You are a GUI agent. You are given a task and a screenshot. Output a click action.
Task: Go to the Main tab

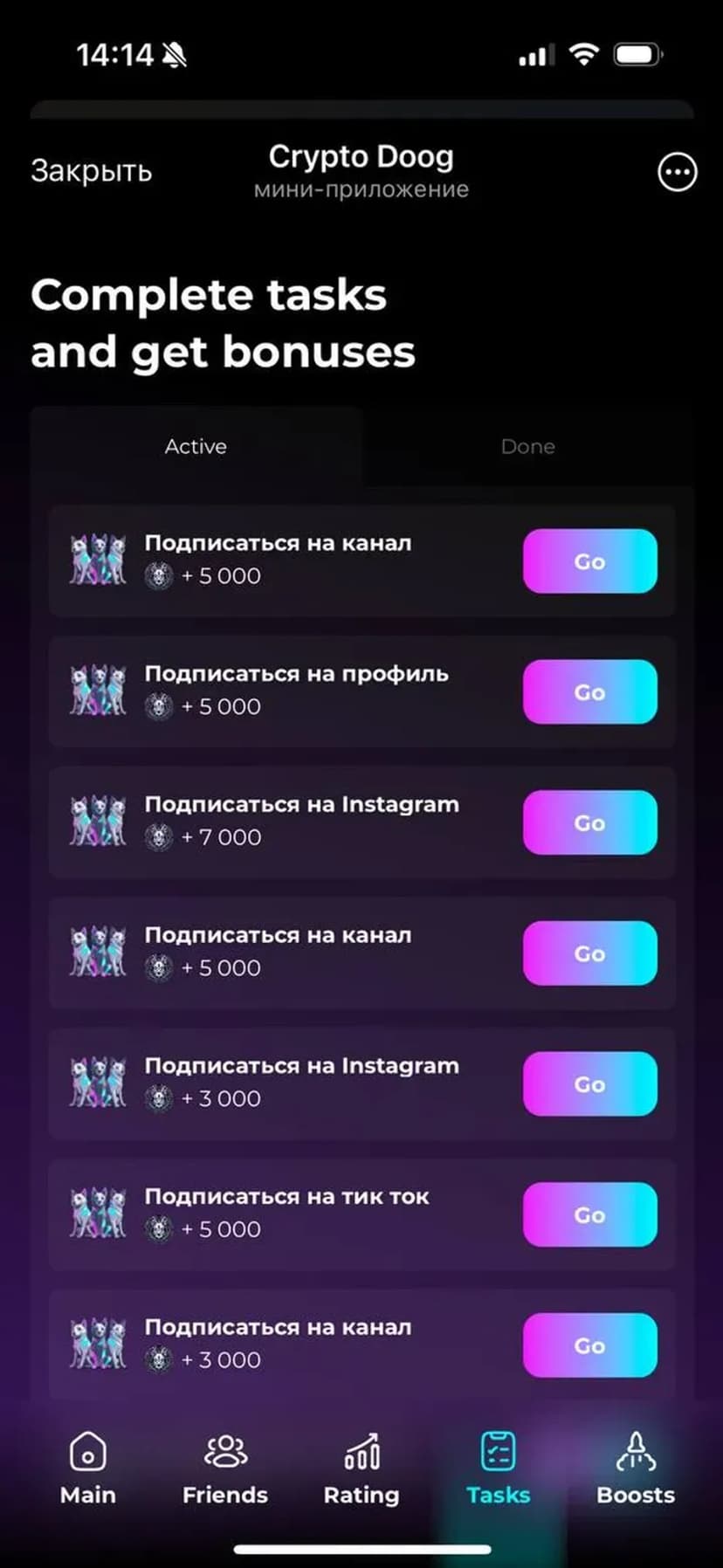87,1469
